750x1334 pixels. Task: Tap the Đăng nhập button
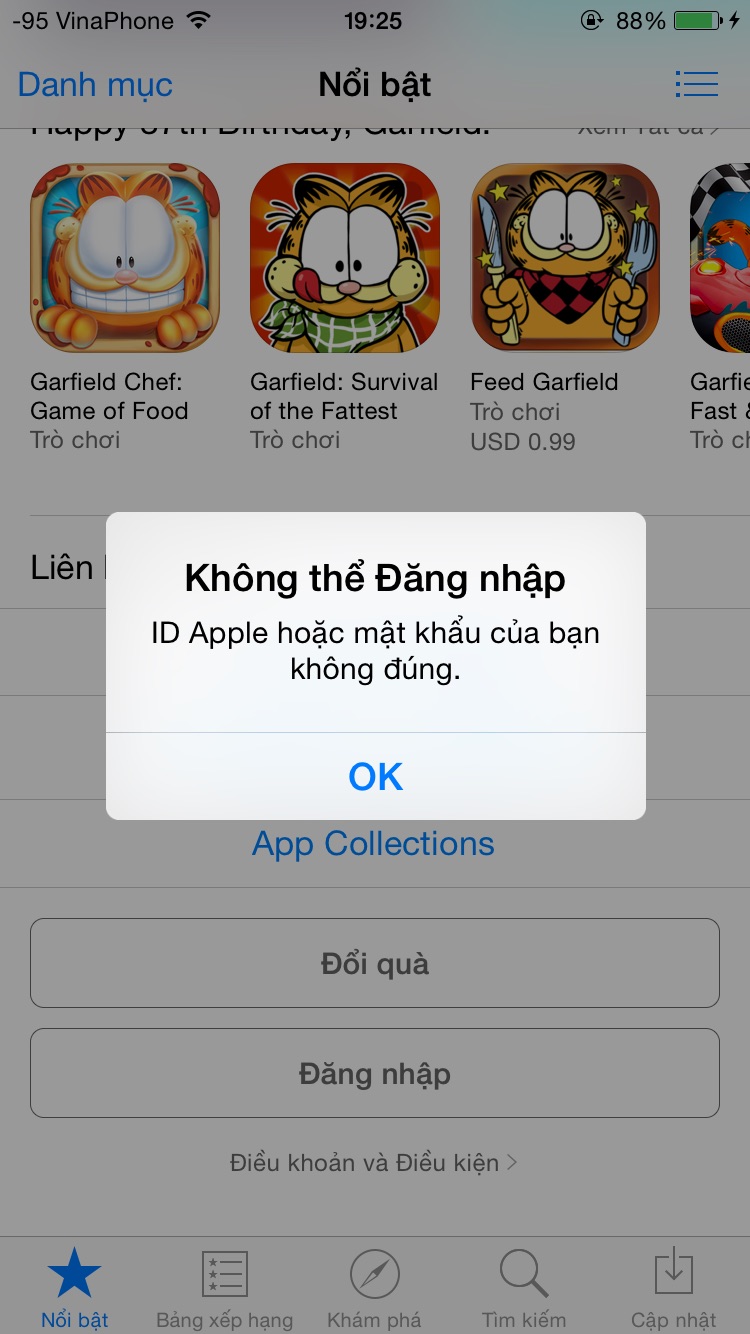point(375,1074)
